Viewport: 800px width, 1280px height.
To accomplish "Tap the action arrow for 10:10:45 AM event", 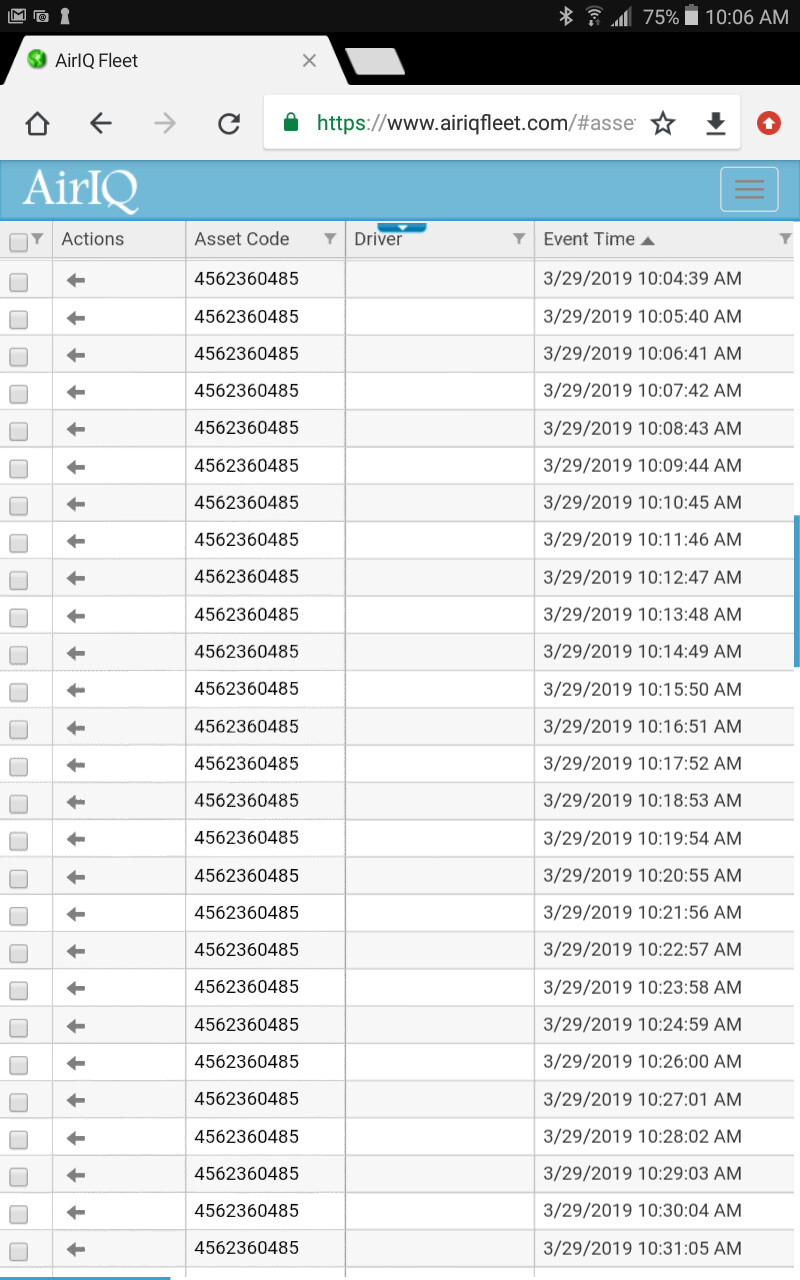I will pyautogui.click(x=76, y=504).
